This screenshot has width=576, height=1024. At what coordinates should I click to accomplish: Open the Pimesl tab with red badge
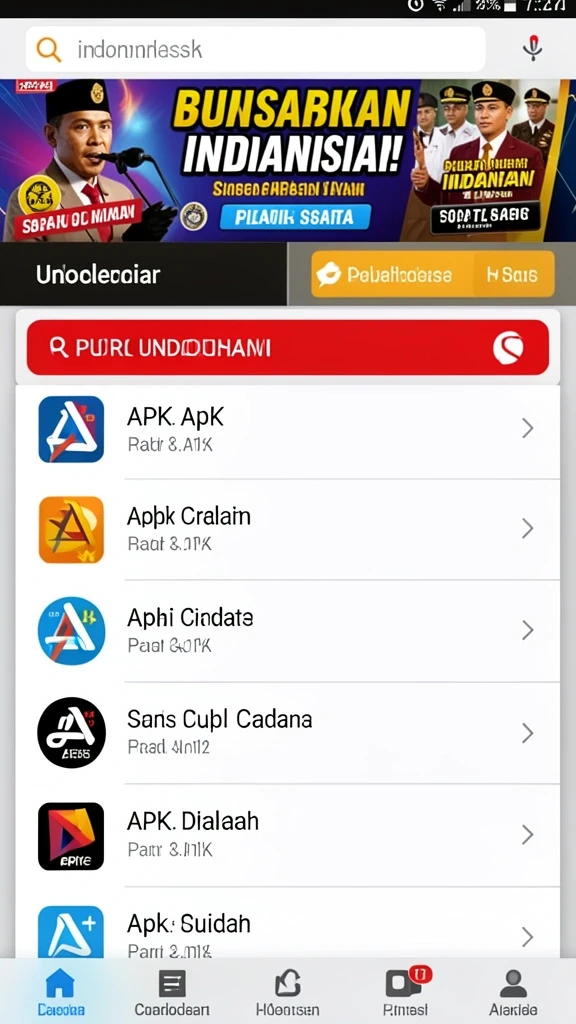(x=406, y=992)
